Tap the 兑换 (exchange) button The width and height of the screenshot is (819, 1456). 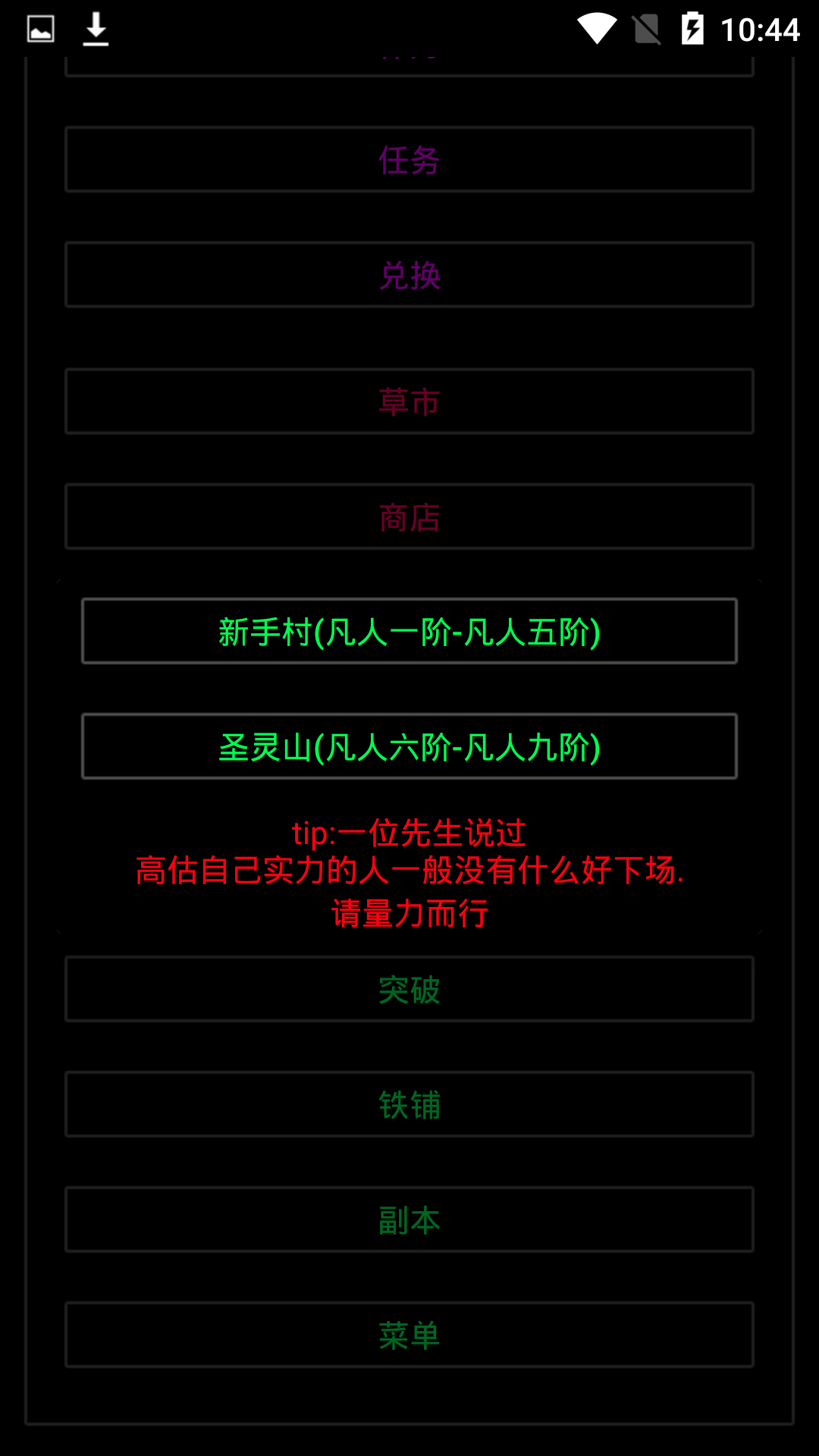tap(409, 275)
